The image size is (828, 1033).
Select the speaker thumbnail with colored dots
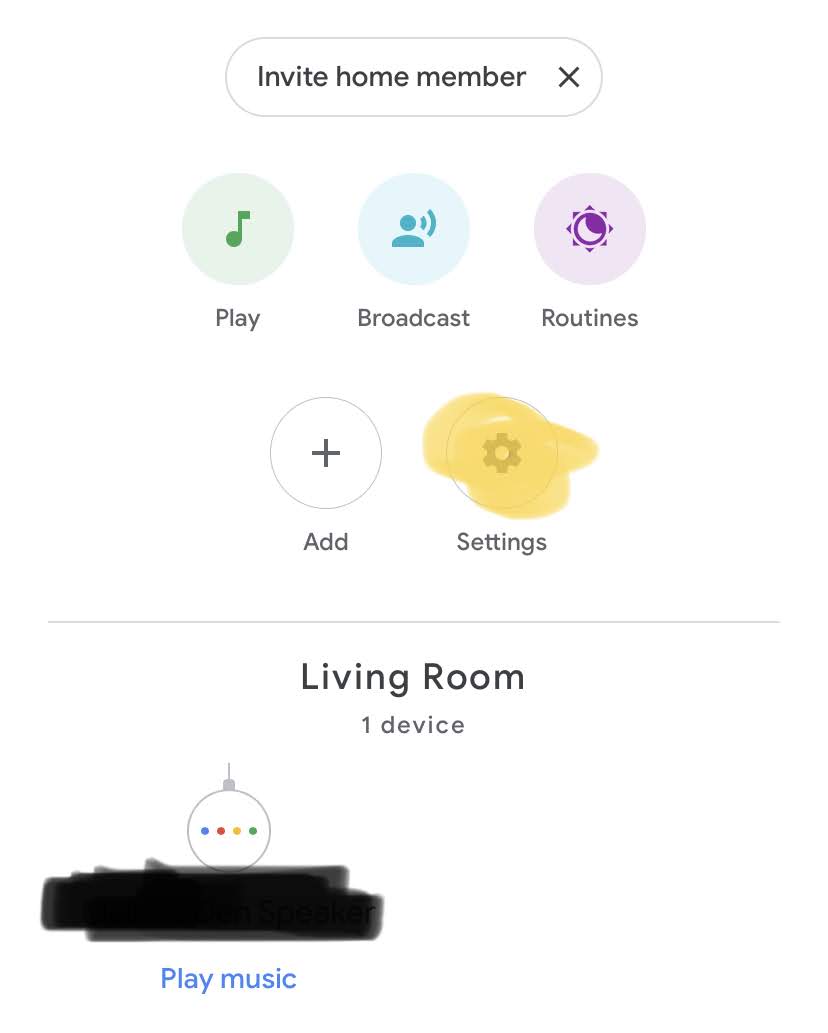tap(228, 830)
